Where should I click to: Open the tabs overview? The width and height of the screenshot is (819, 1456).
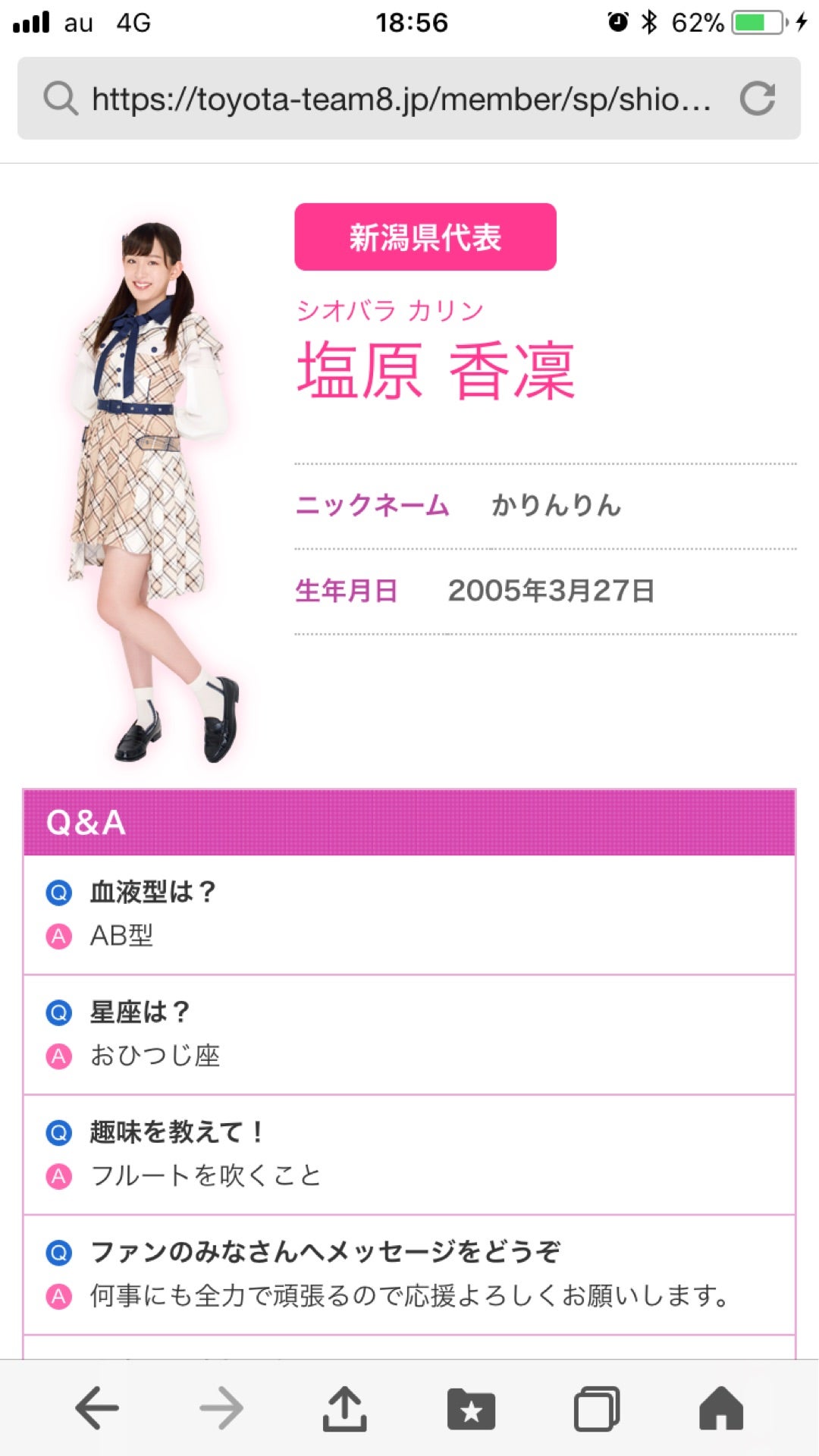click(x=597, y=1409)
